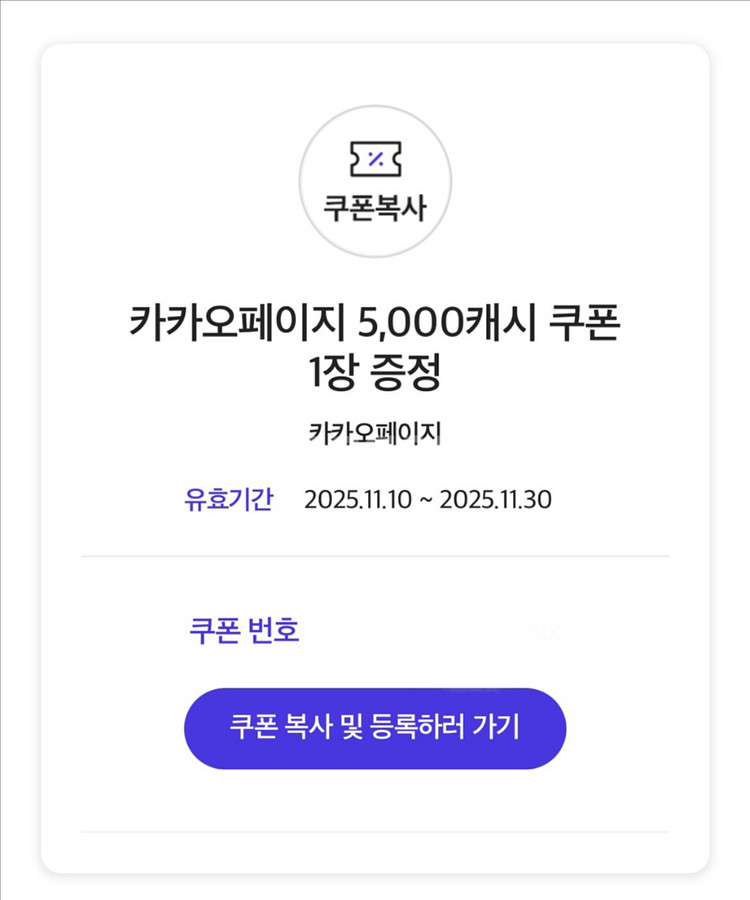750x900 pixels.
Task: Tap the white circle containing the ticket
Action: pos(375,180)
